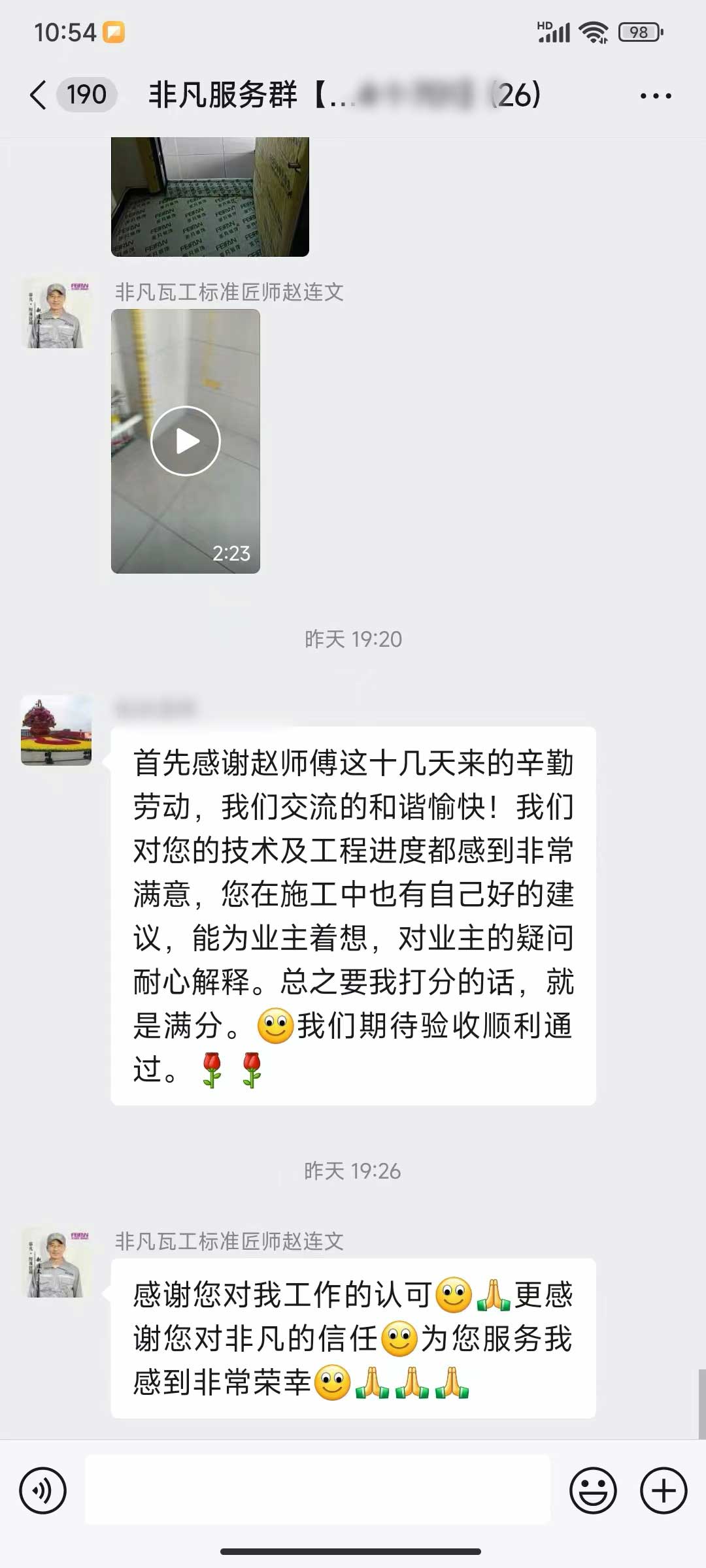Open the emoji picker
This screenshot has width=706, height=1568.
point(593,1491)
